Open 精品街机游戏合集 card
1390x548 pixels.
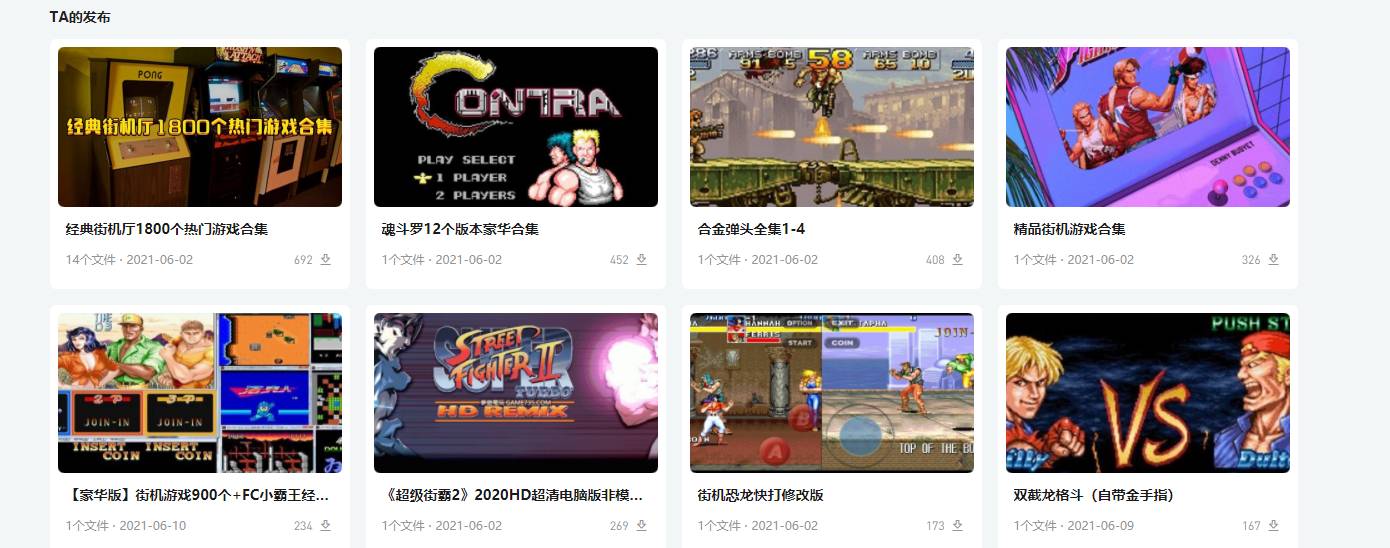coord(1147,127)
